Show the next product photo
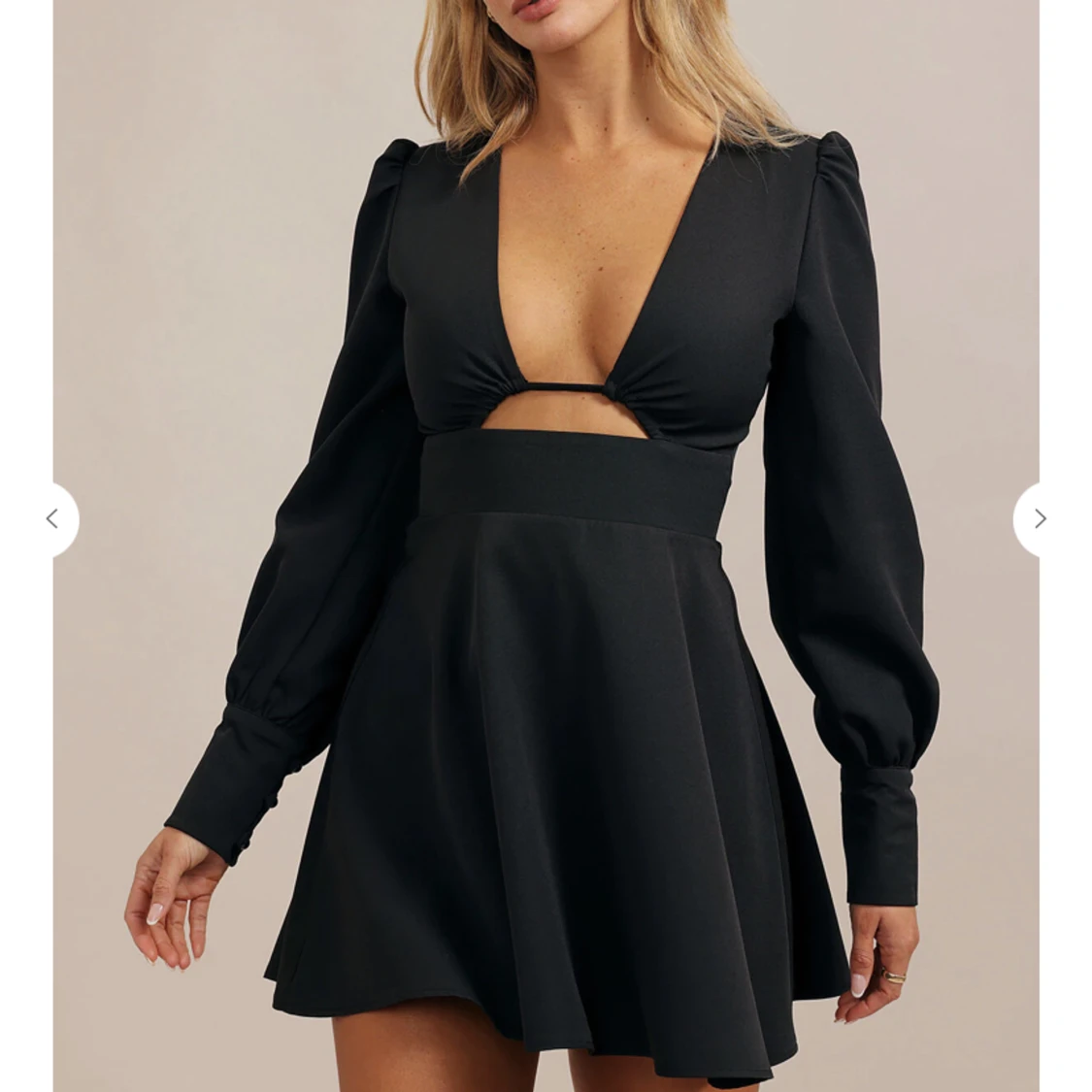The width and height of the screenshot is (1092, 1092). pos(1039,519)
